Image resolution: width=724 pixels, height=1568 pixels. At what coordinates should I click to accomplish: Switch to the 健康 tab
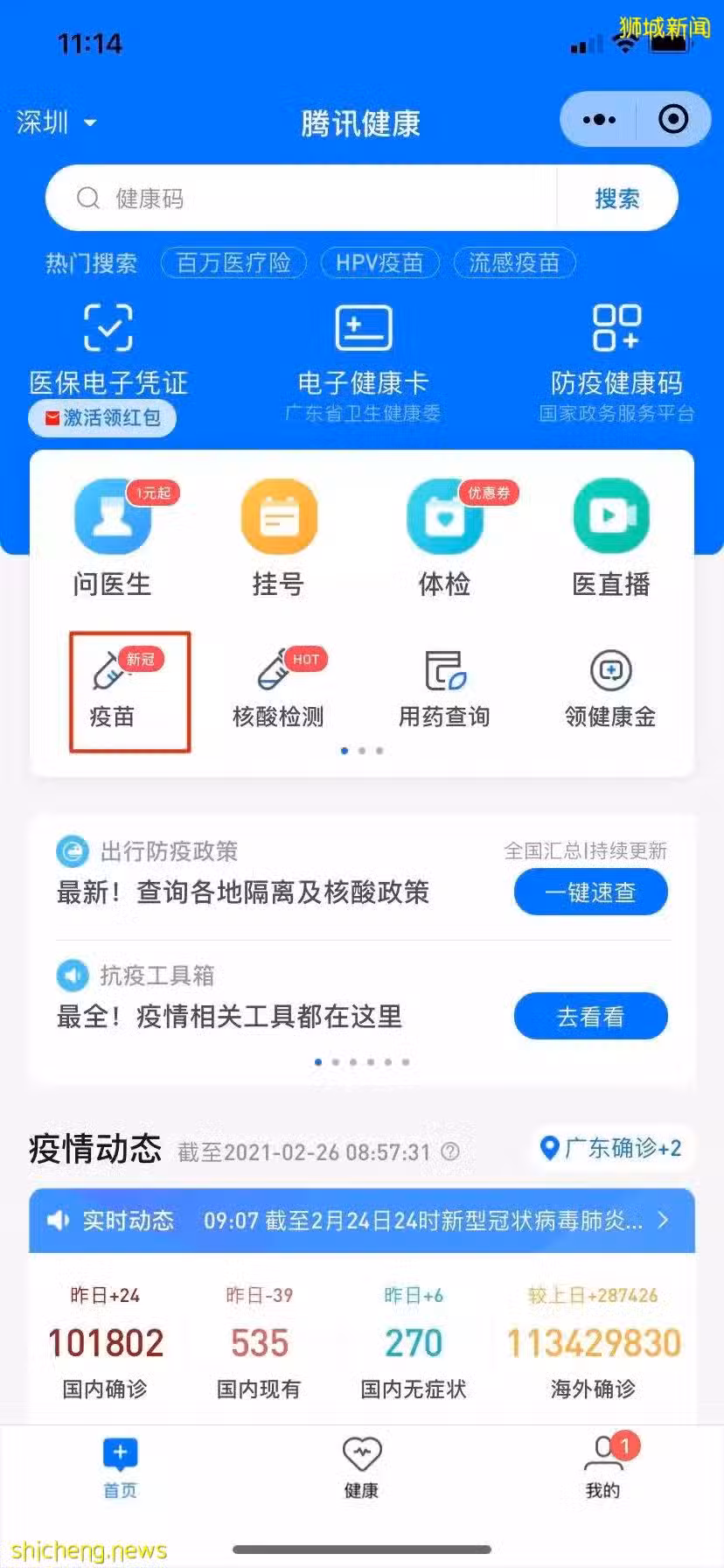[x=361, y=1468]
